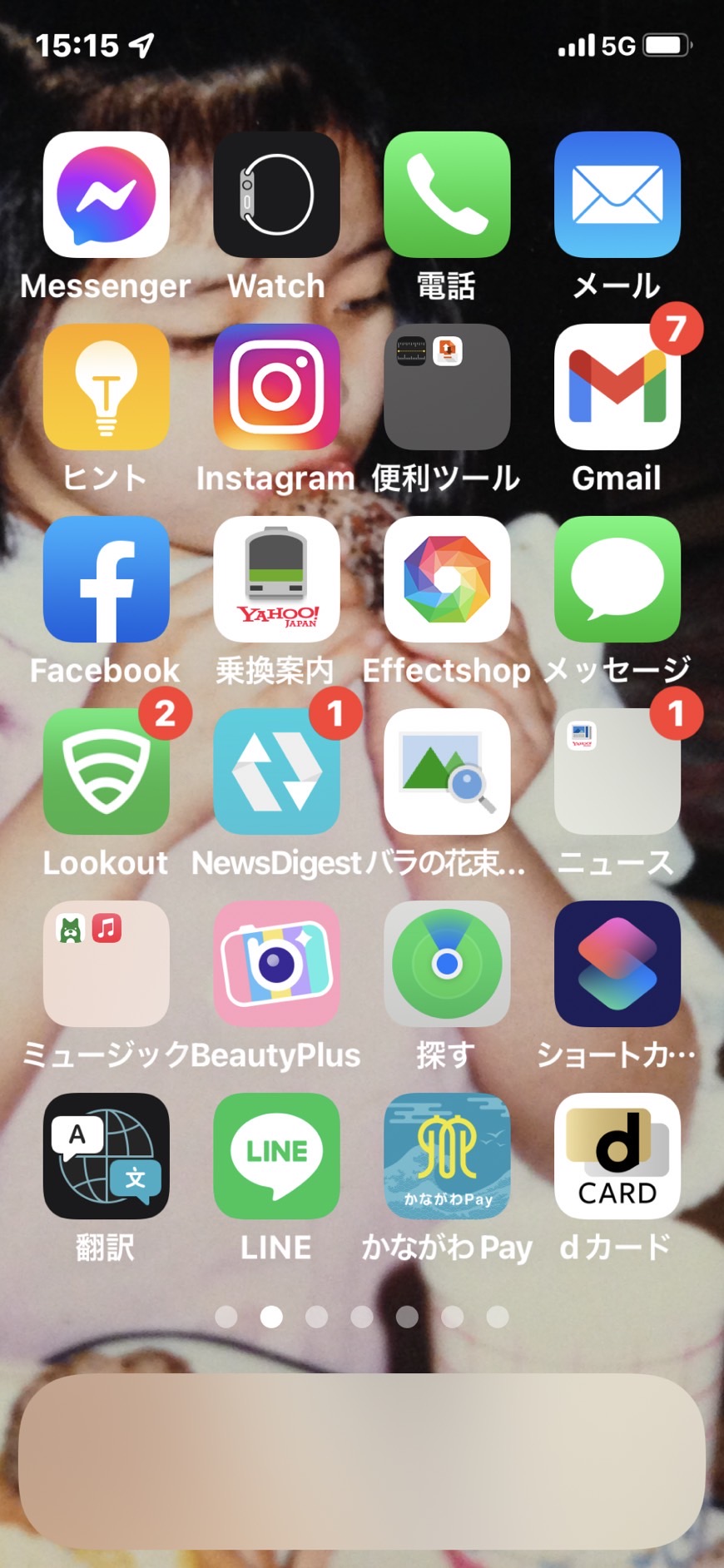The image size is (724, 1568).
Task: Launch Lookout security app
Action: (106, 772)
